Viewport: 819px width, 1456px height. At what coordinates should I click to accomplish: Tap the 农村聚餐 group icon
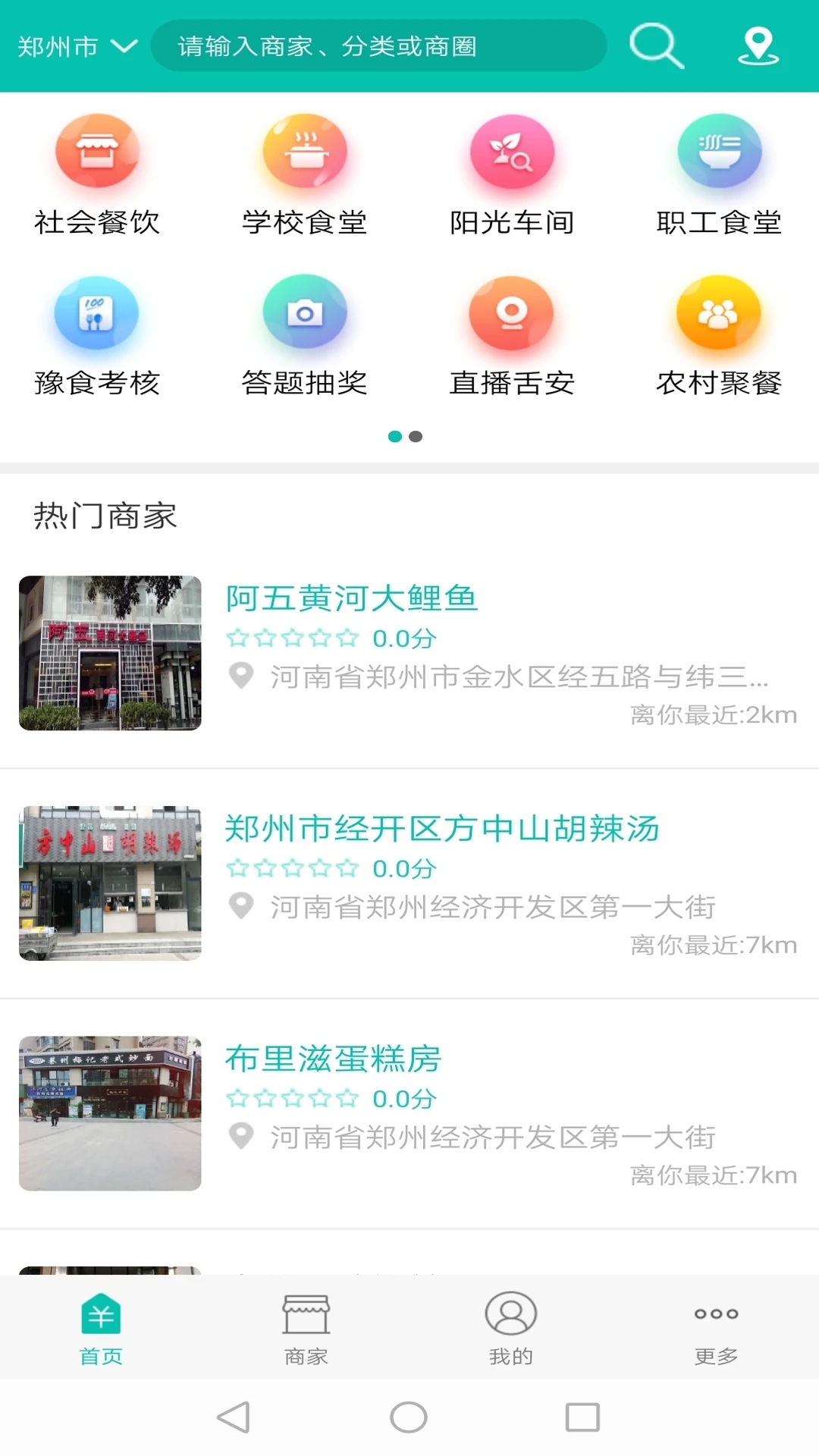tap(720, 313)
